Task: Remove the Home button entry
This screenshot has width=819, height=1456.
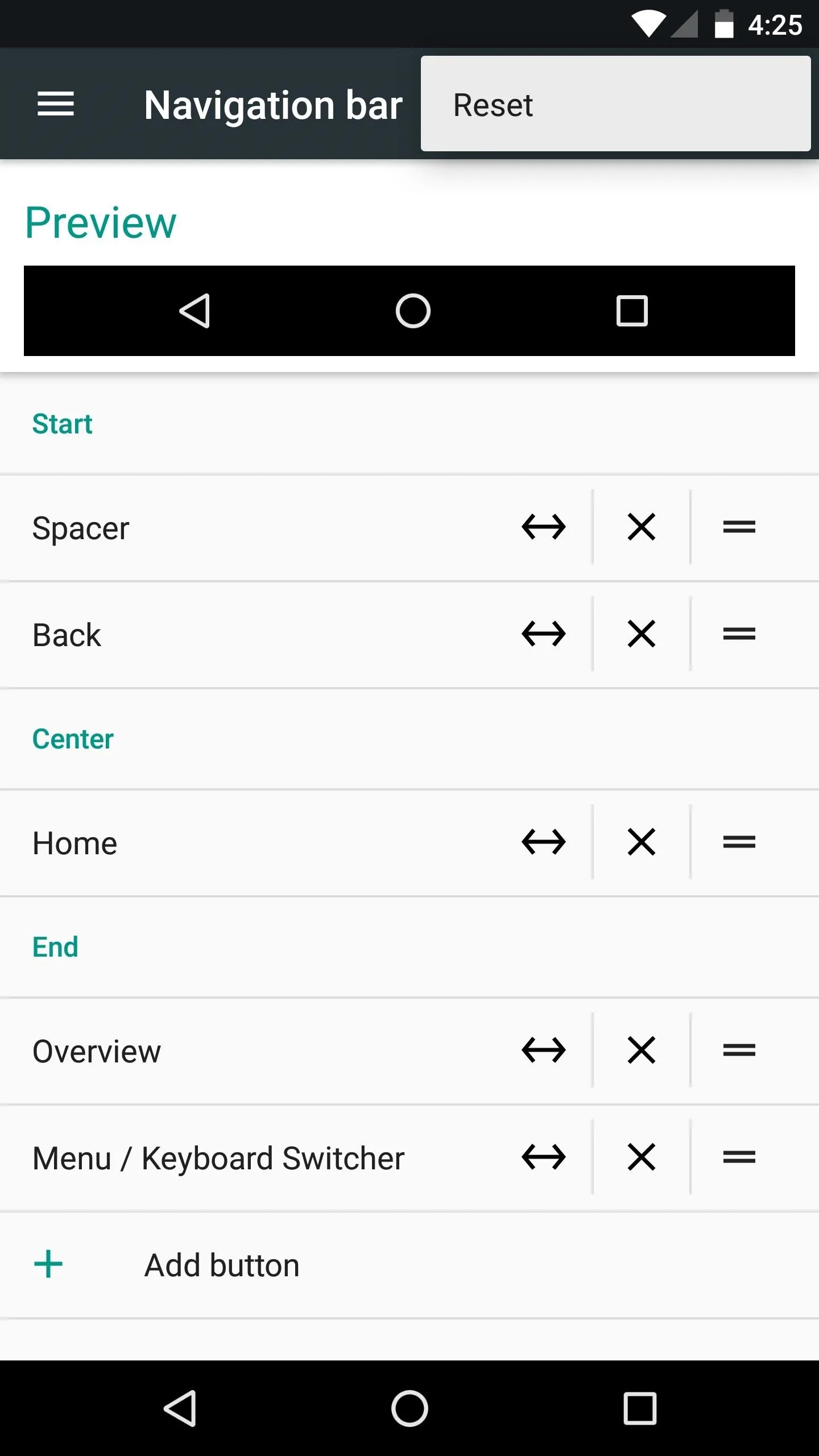Action: click(x=642, y=842)
